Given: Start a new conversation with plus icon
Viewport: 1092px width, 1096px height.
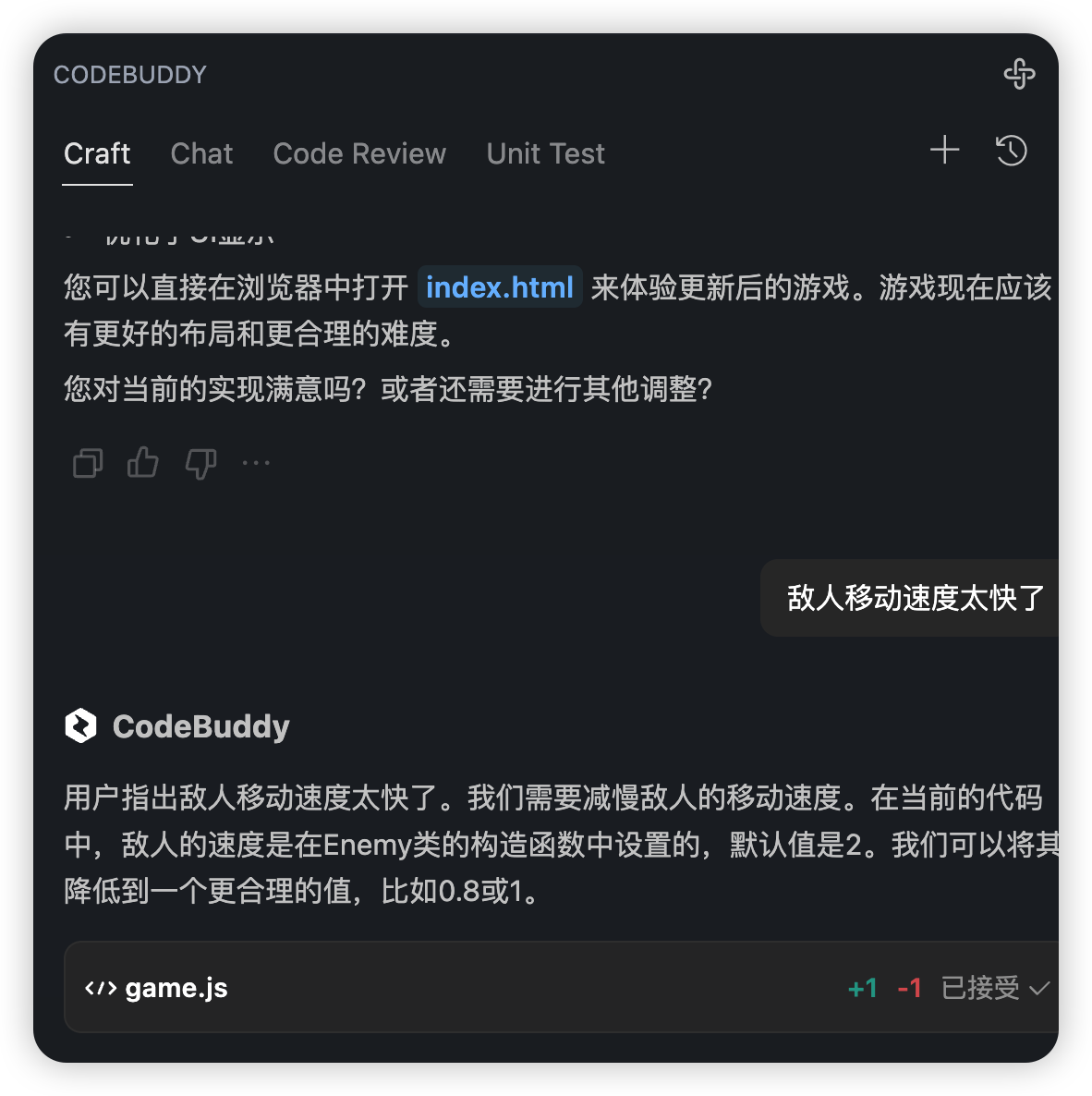Looking at the screenshot, I should coord(944,150).
